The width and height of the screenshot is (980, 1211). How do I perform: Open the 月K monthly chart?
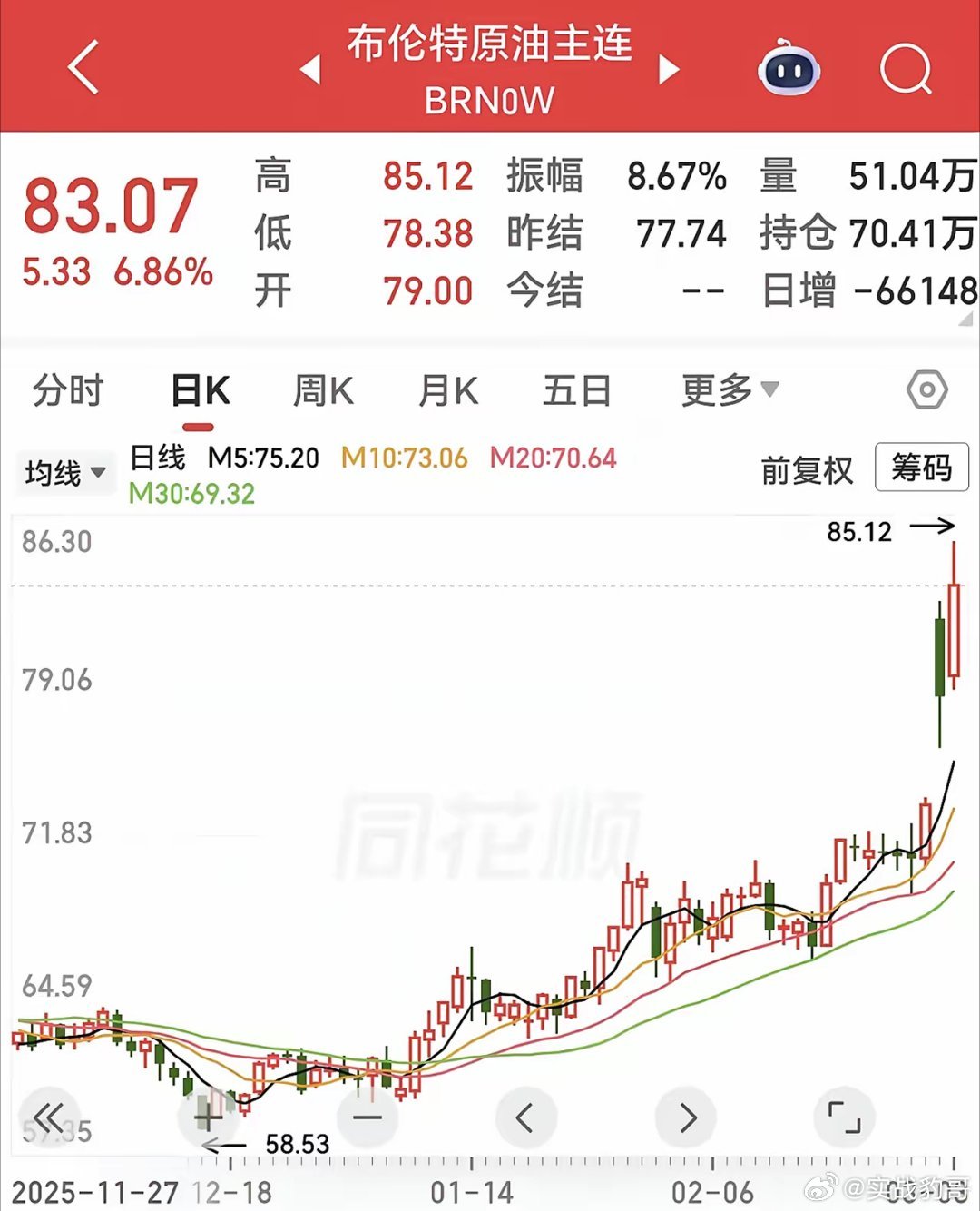[x=450, y=389]
